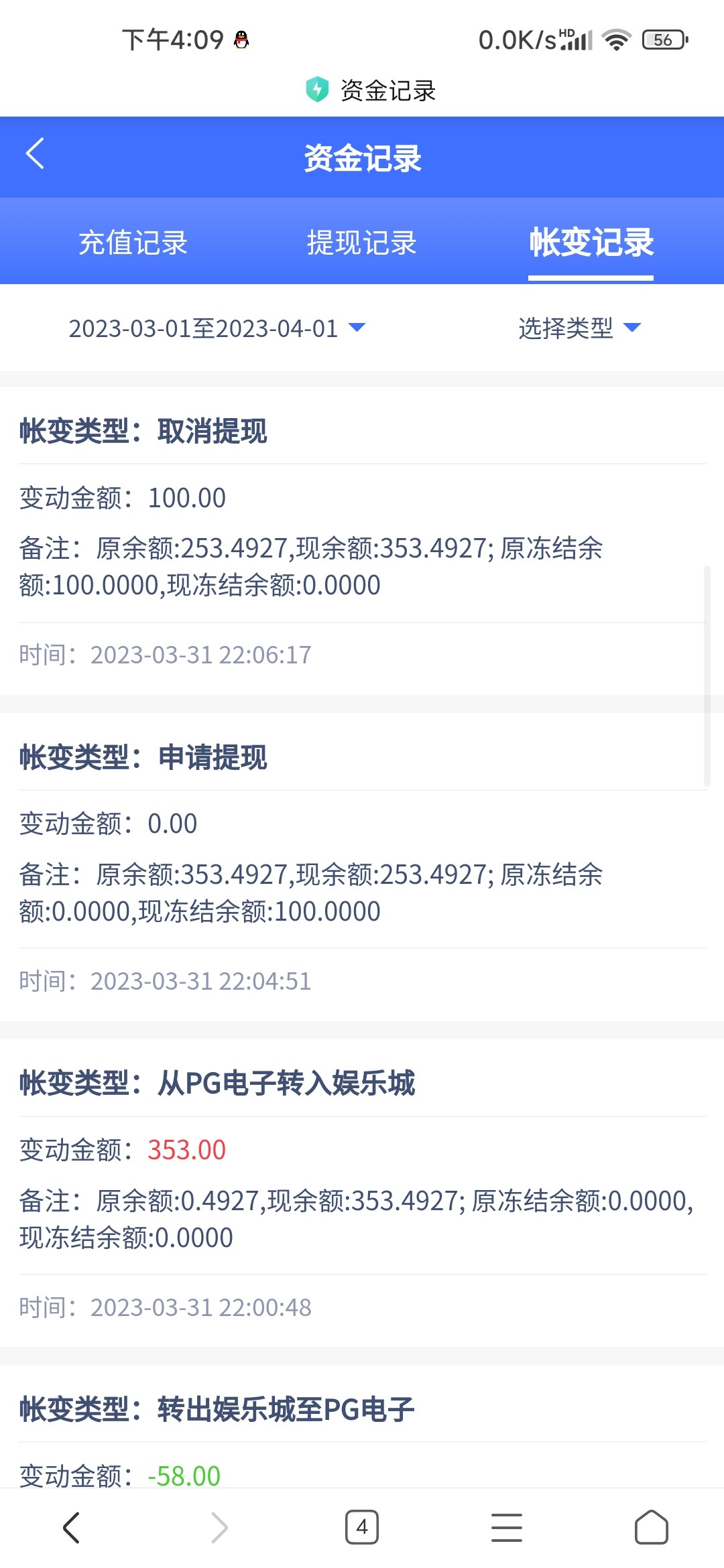Viewport: 724px width, 1568px height.
Task: Open the date range 2023-03-01至2023-04-01 picker
Action: (217, 328)
